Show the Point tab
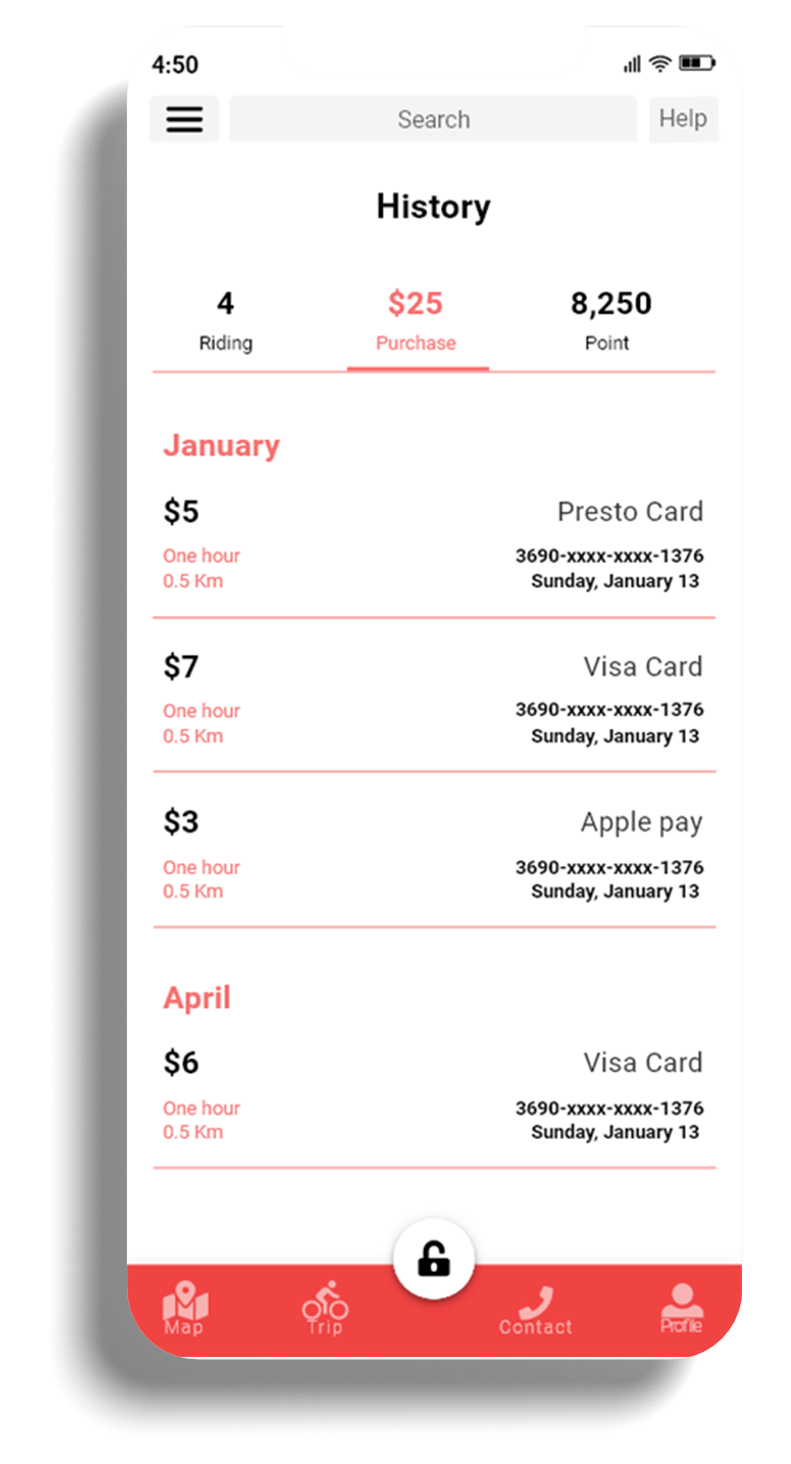Image resolution: width=791 pixels, height=1464 pixels. (610, 320)
